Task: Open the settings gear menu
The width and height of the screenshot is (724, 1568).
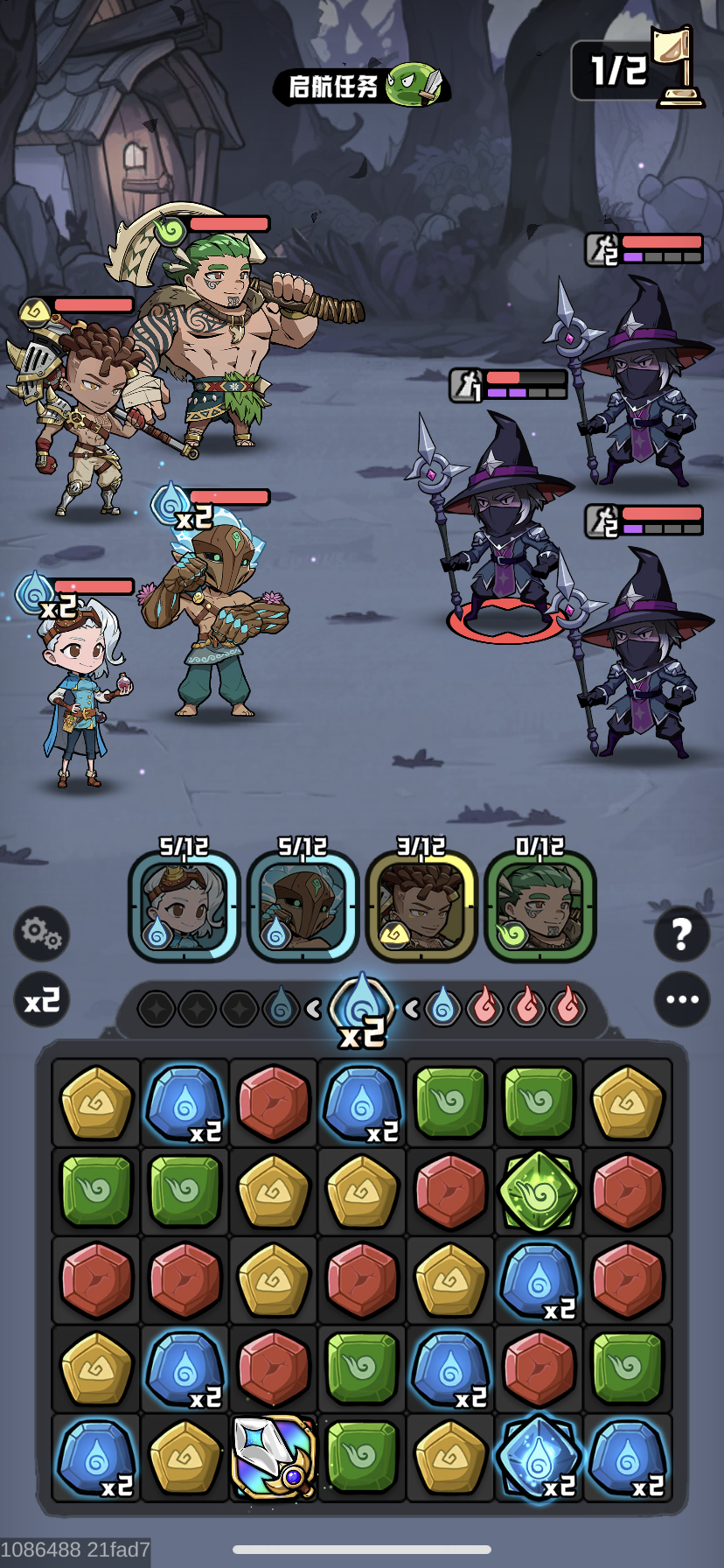Action: (x=40, y=934)
